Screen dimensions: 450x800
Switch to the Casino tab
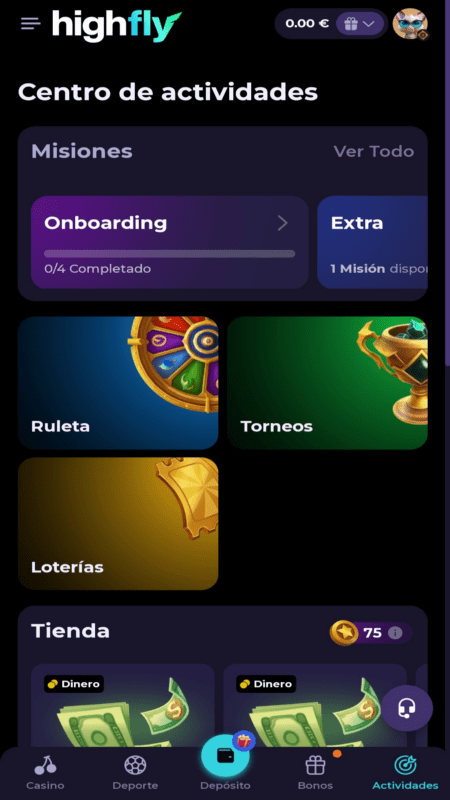[x=45, y=773]
